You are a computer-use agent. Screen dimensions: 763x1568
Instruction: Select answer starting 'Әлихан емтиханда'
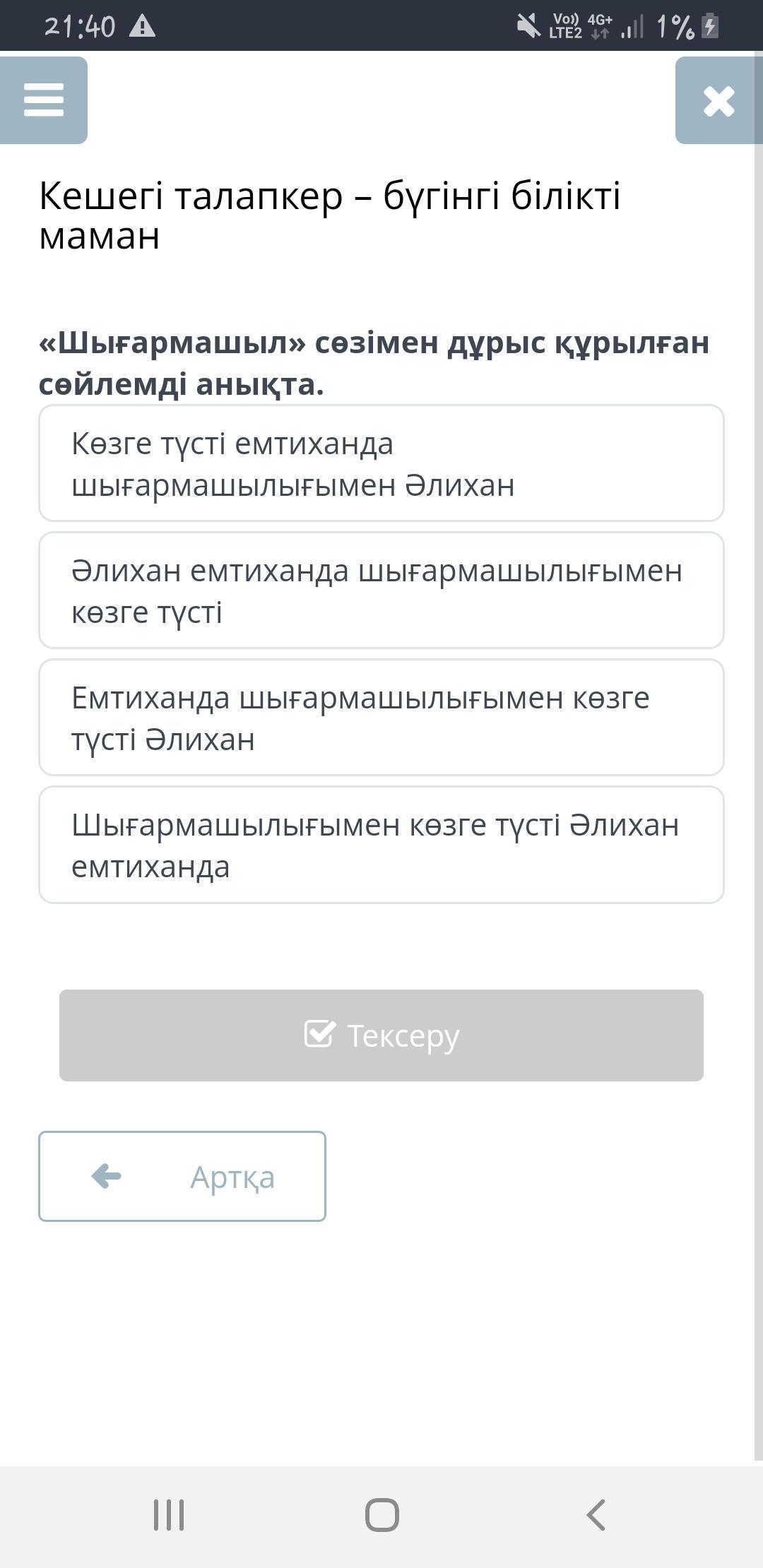[381, 590]
